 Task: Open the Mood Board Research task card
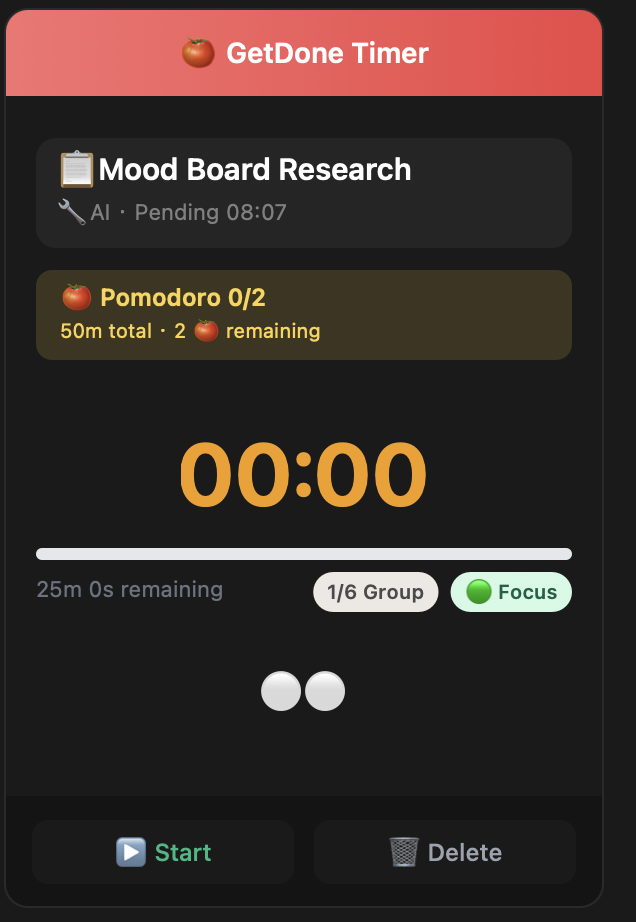[x=303, y=192]
